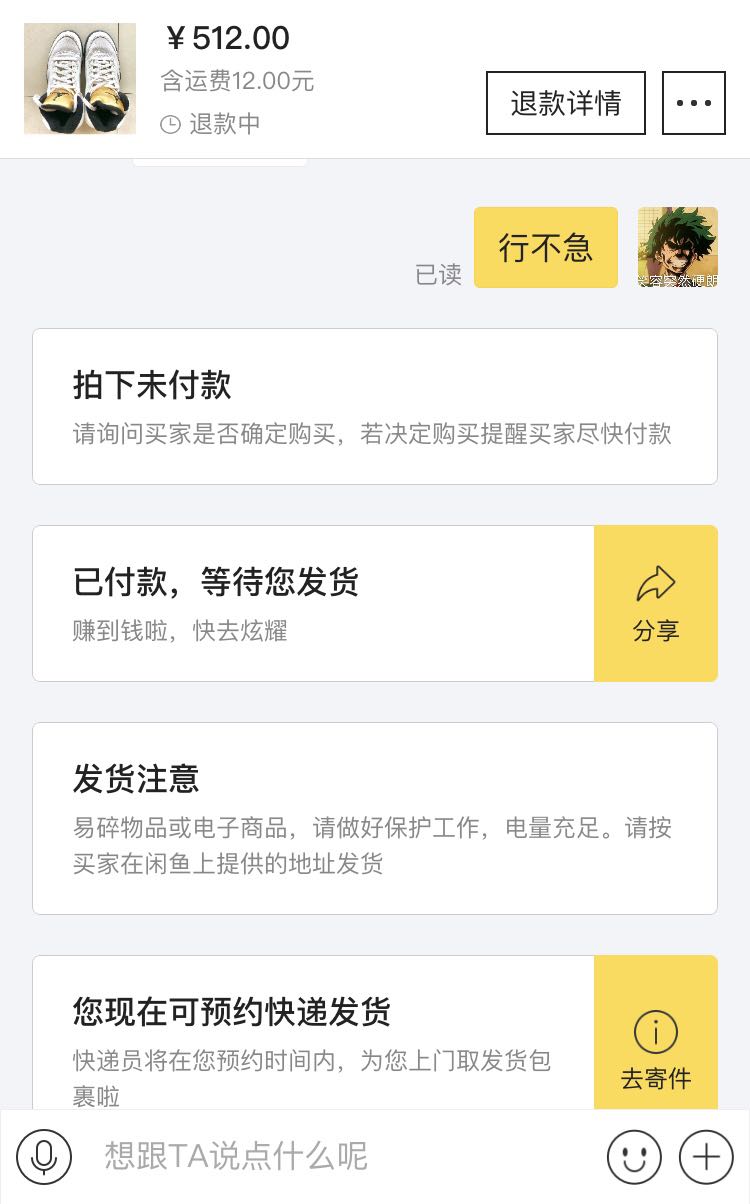Tap the 去寄件 ship package button
750x1204 pixels.
[x=656, y=1033]
